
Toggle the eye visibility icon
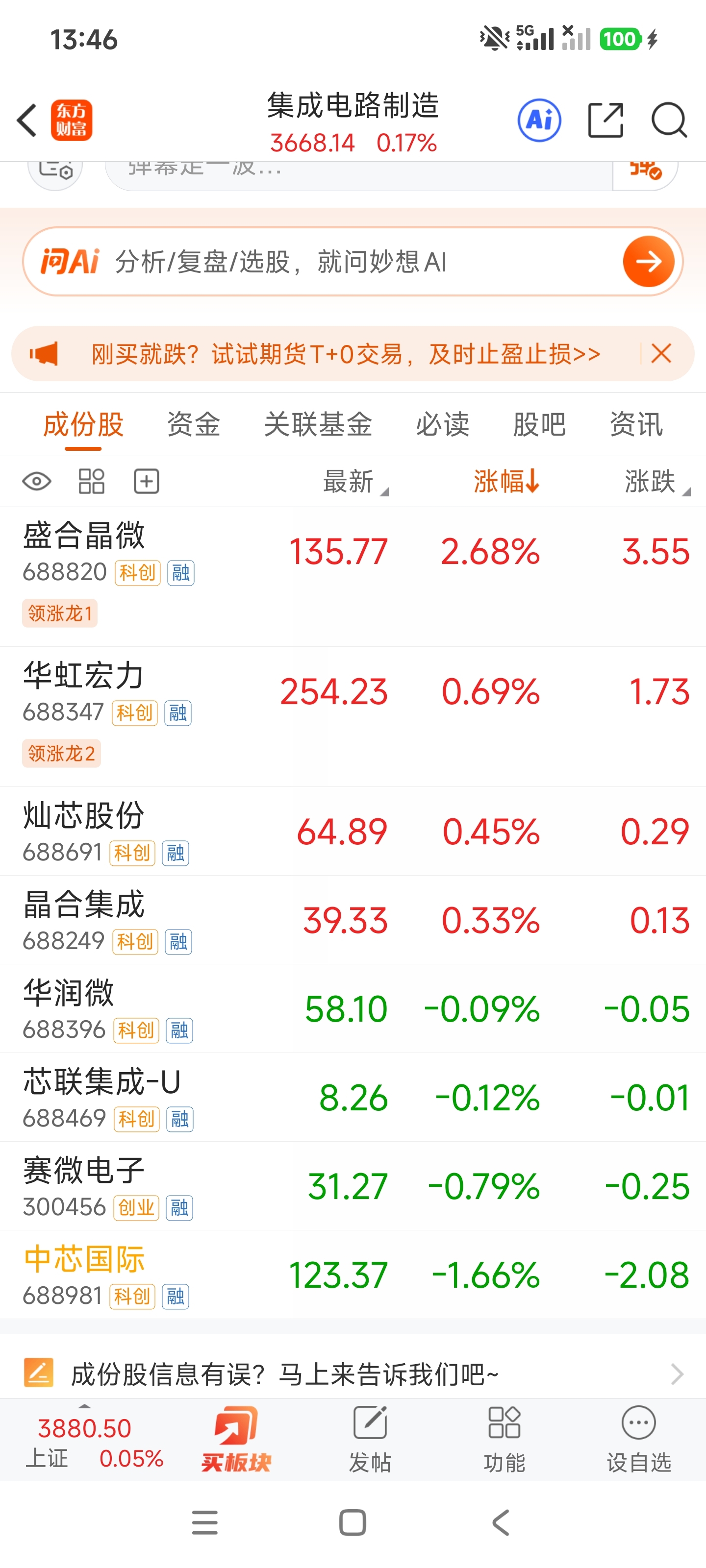tap(37, 482)
